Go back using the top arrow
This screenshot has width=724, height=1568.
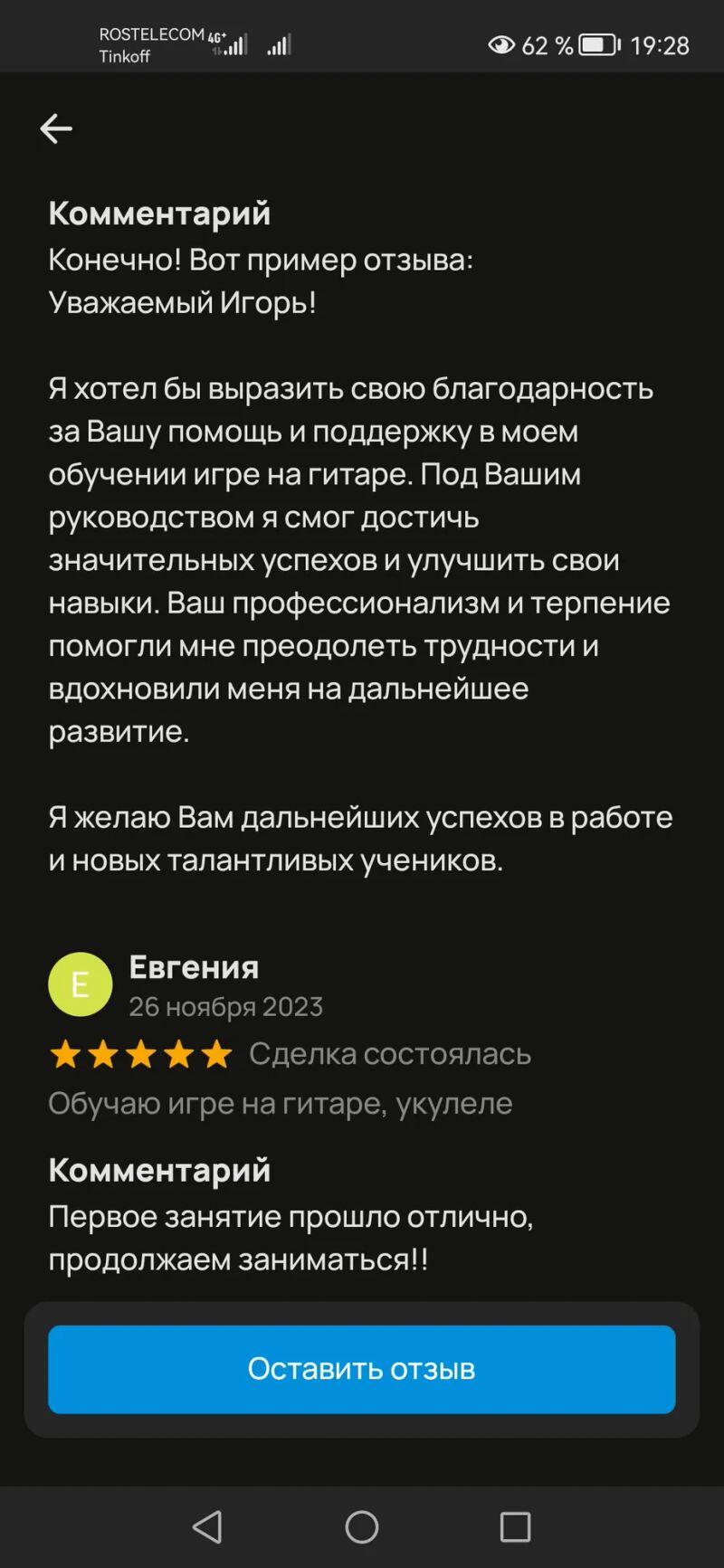coord(56,129)
